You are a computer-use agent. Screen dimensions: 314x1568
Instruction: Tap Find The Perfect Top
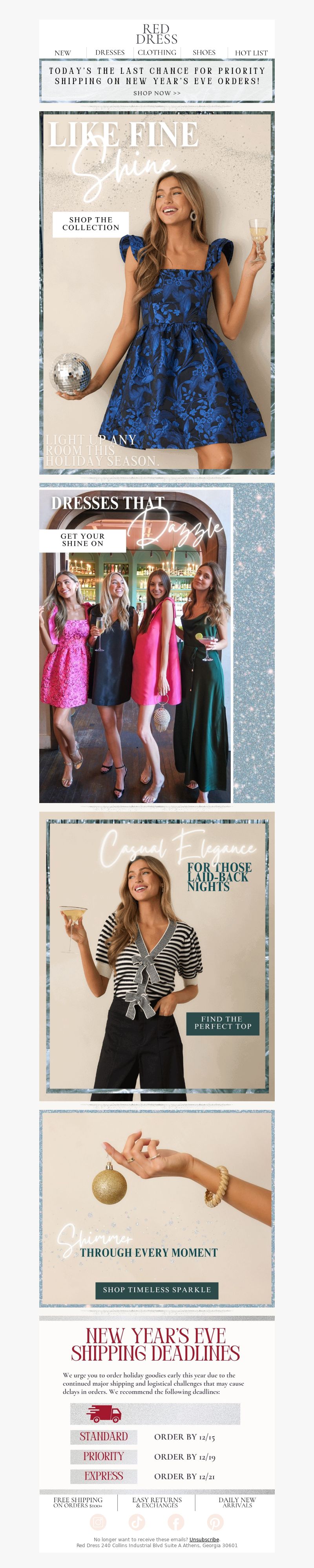pos(223,1023)
